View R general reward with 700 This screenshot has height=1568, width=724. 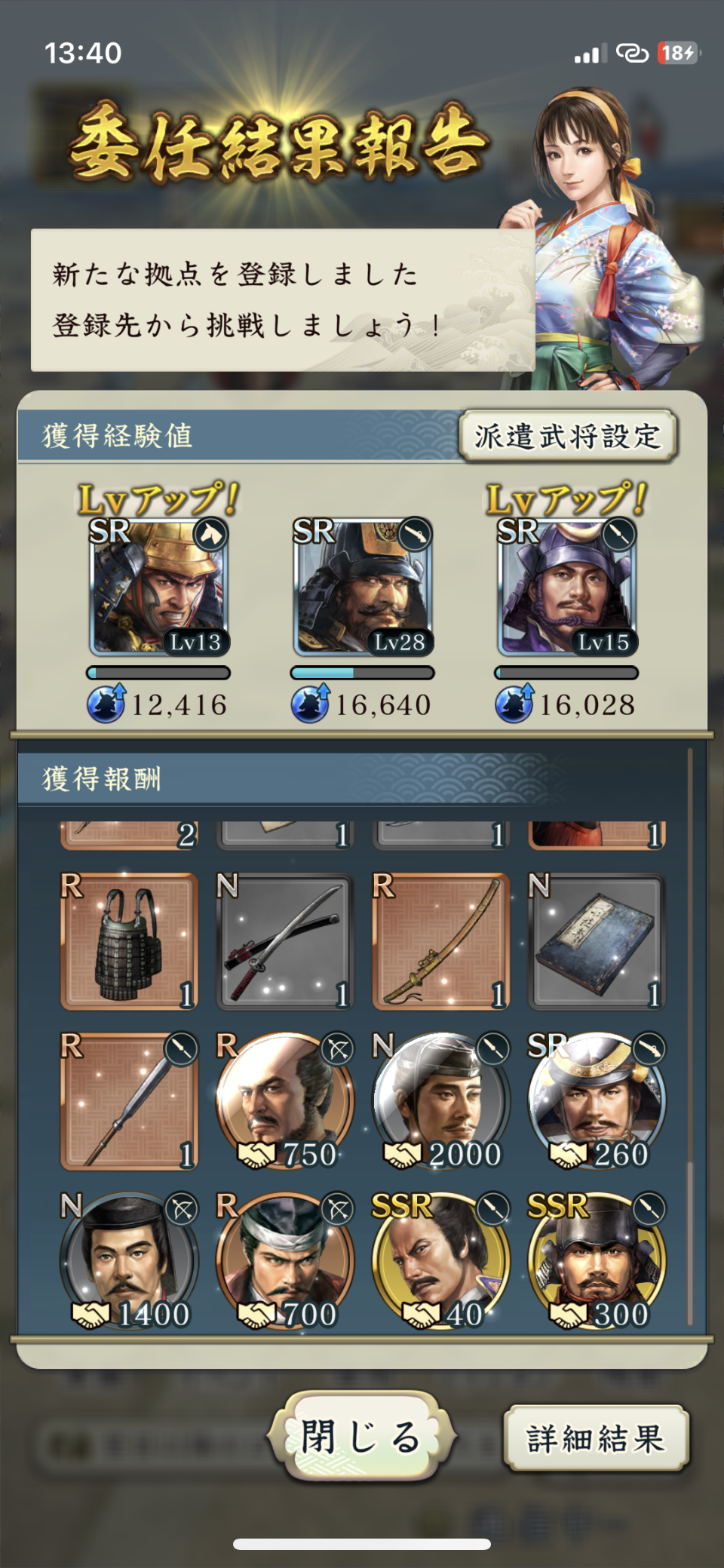(x=285, y=1261)
